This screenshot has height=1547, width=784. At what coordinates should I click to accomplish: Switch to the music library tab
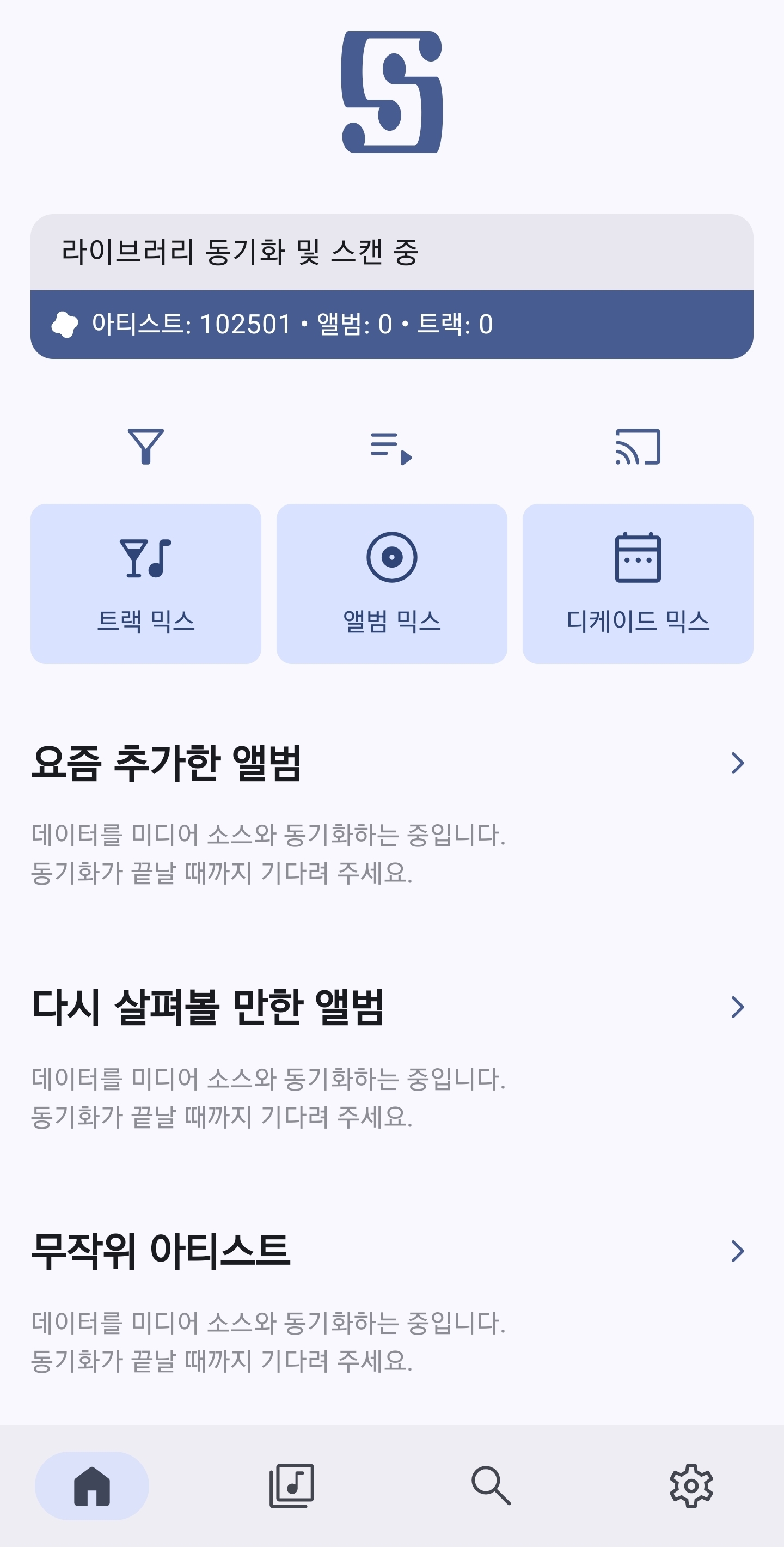tap(292, 1486)
